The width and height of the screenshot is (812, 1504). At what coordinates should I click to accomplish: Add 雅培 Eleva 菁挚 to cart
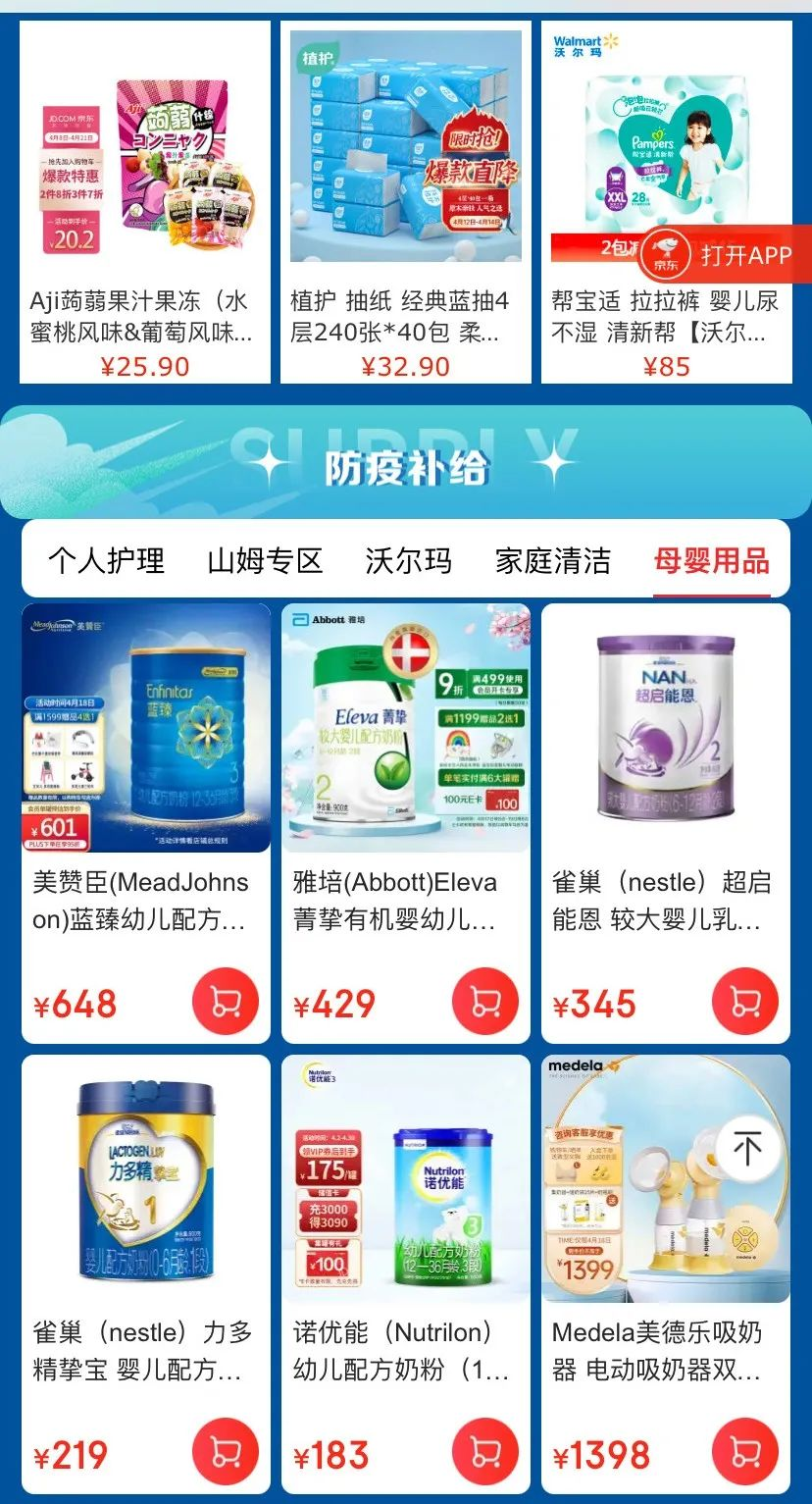(x=485, y=1001)
